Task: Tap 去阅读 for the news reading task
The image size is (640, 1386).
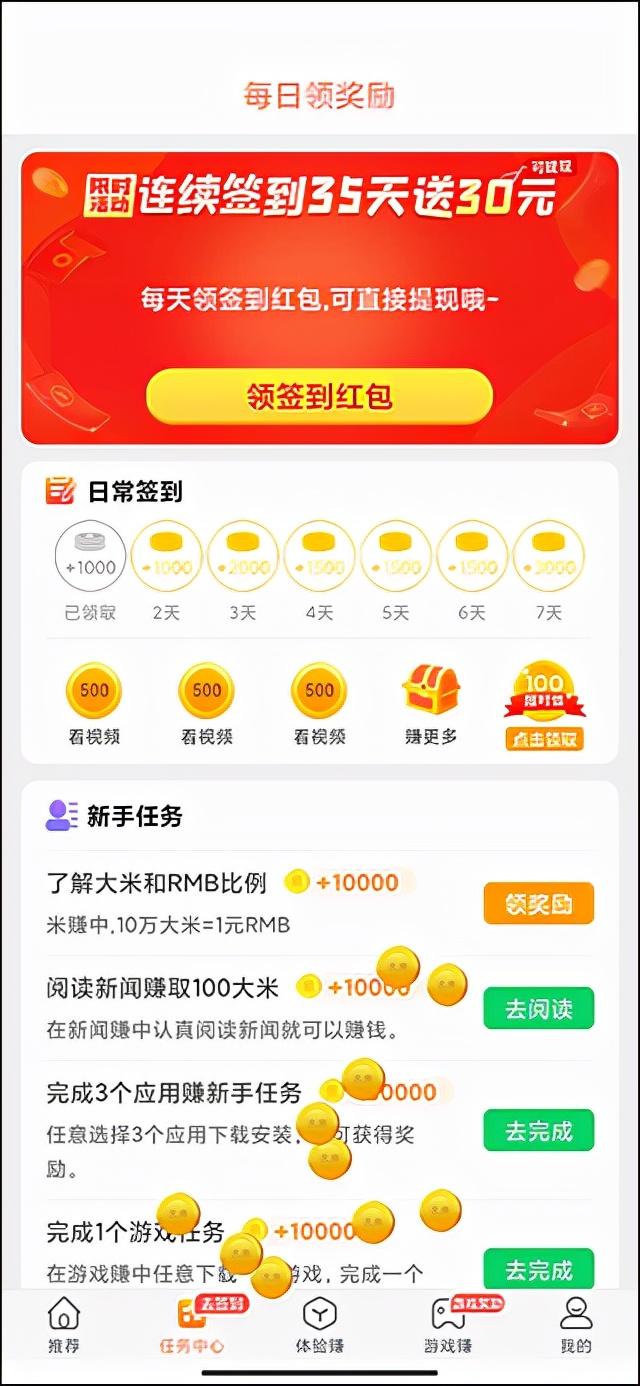Action: tap(539, 1009)
